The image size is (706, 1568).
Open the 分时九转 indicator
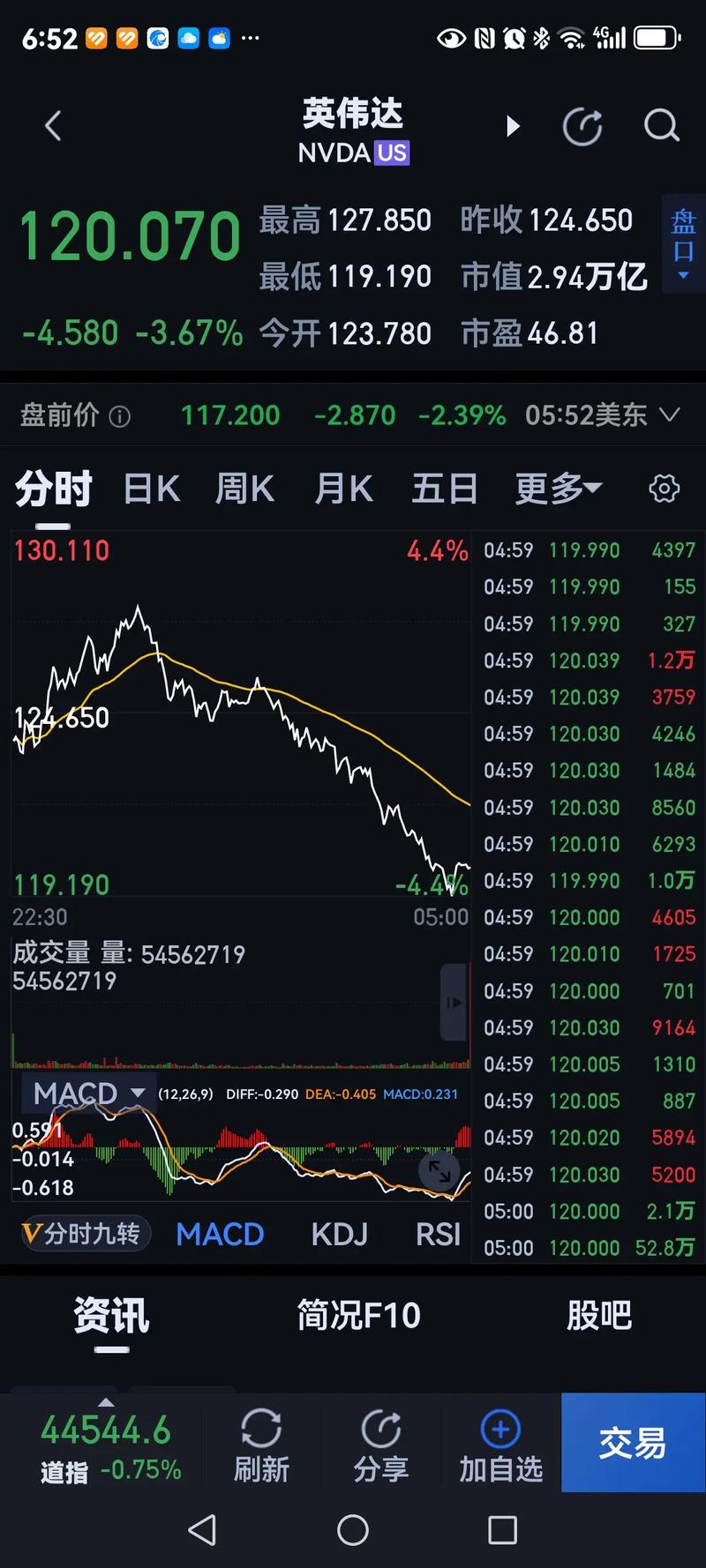[x=84, y=1234]
